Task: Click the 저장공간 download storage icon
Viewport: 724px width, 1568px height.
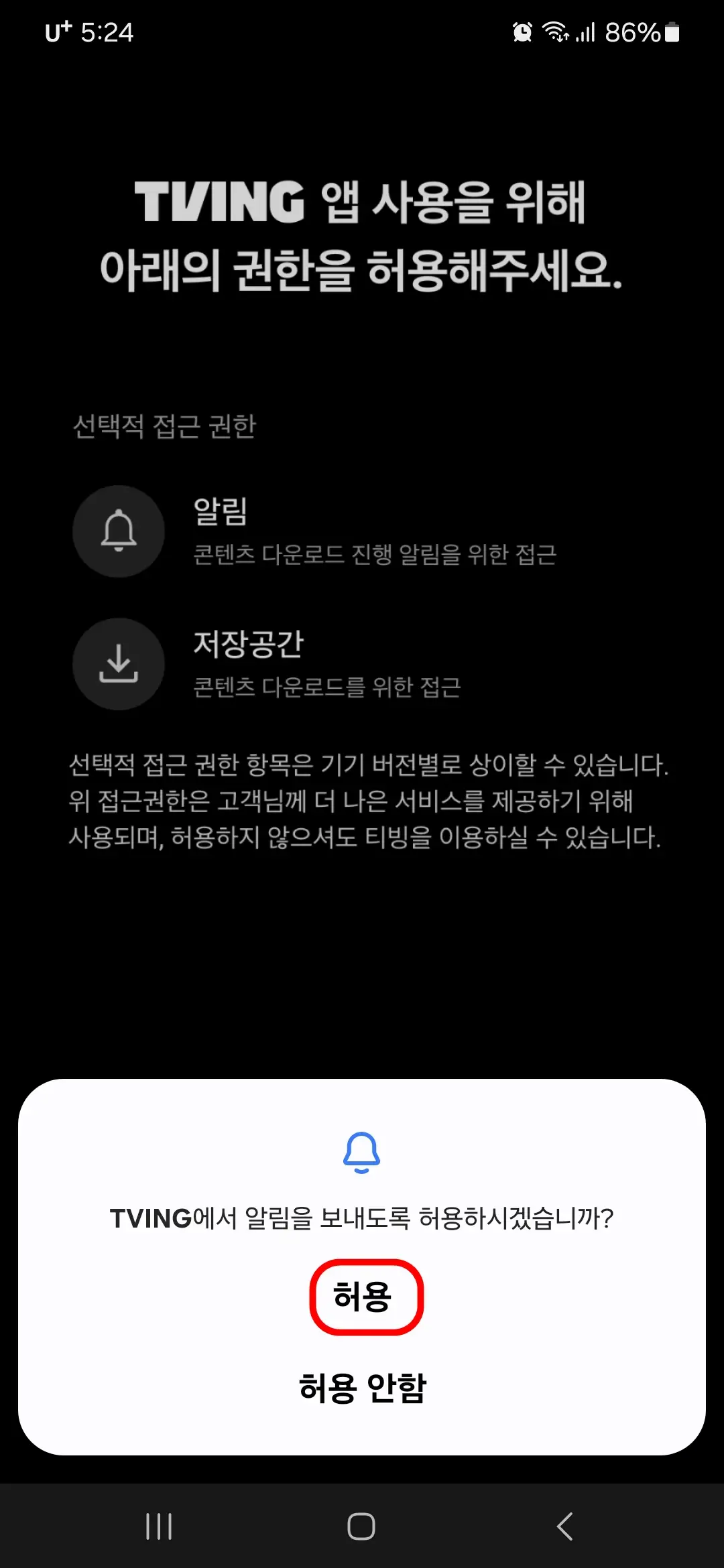Action: [x=119, y=663]
